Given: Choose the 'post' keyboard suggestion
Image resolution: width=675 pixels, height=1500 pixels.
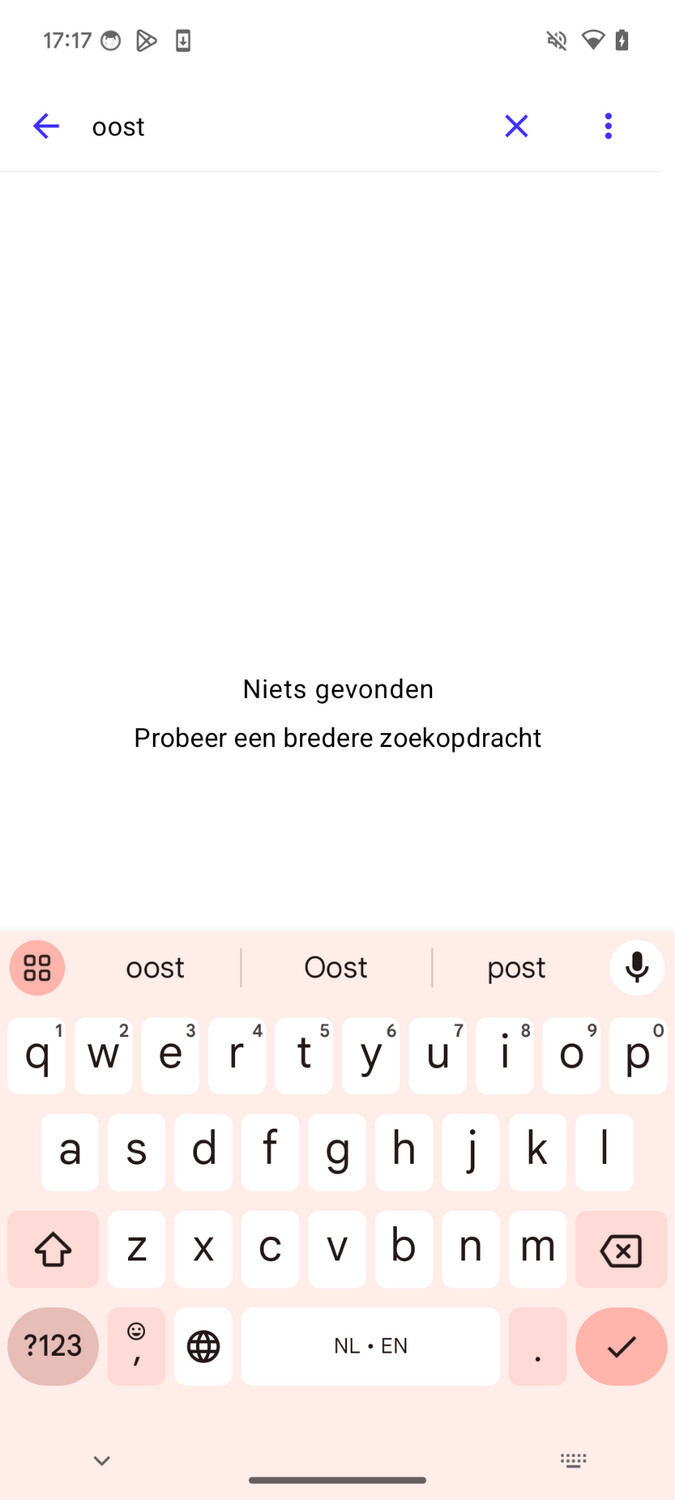Looking at the screenshot, I should click(x=516, y=967).
